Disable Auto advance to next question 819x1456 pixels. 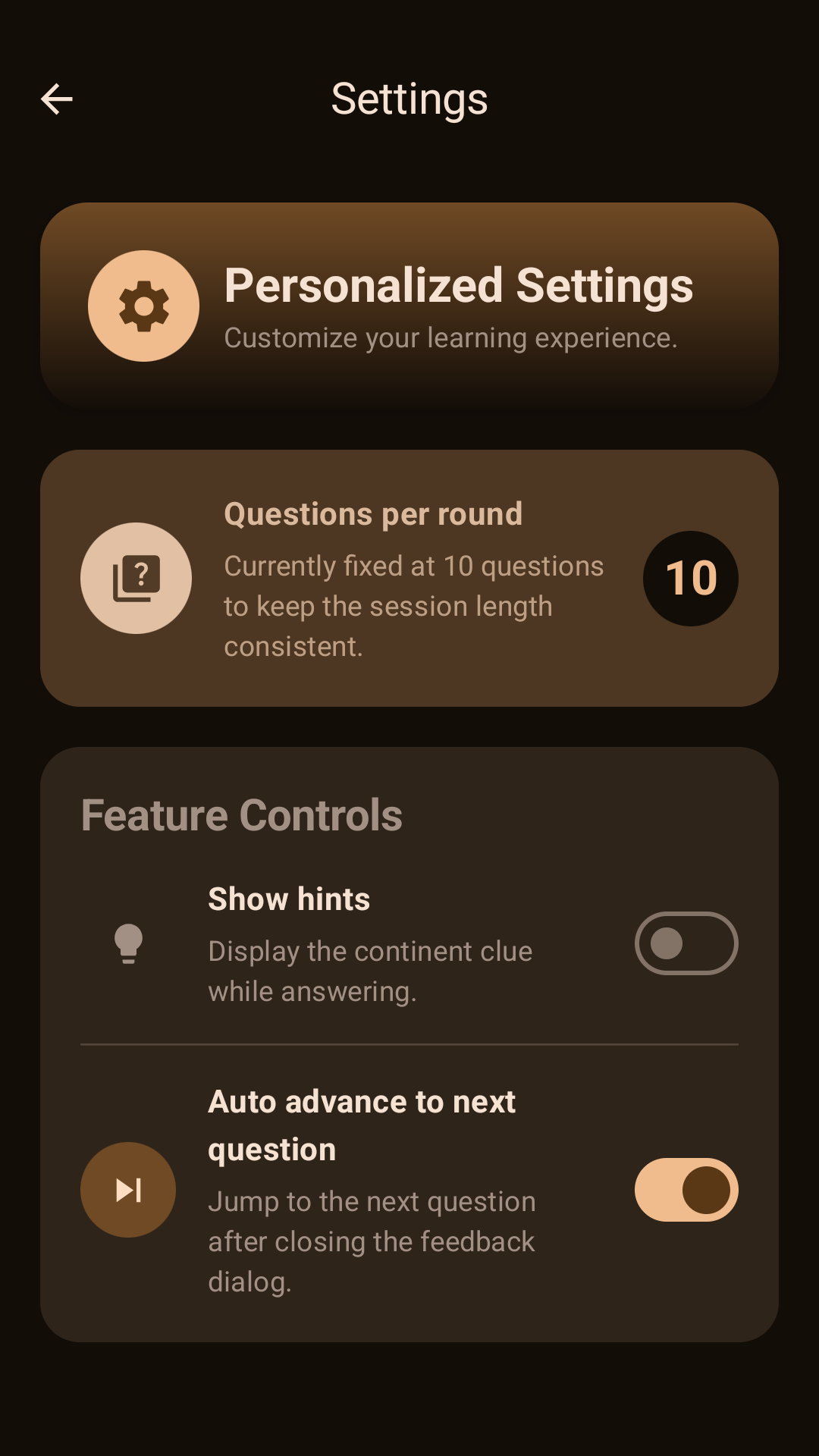point(684,1190)
